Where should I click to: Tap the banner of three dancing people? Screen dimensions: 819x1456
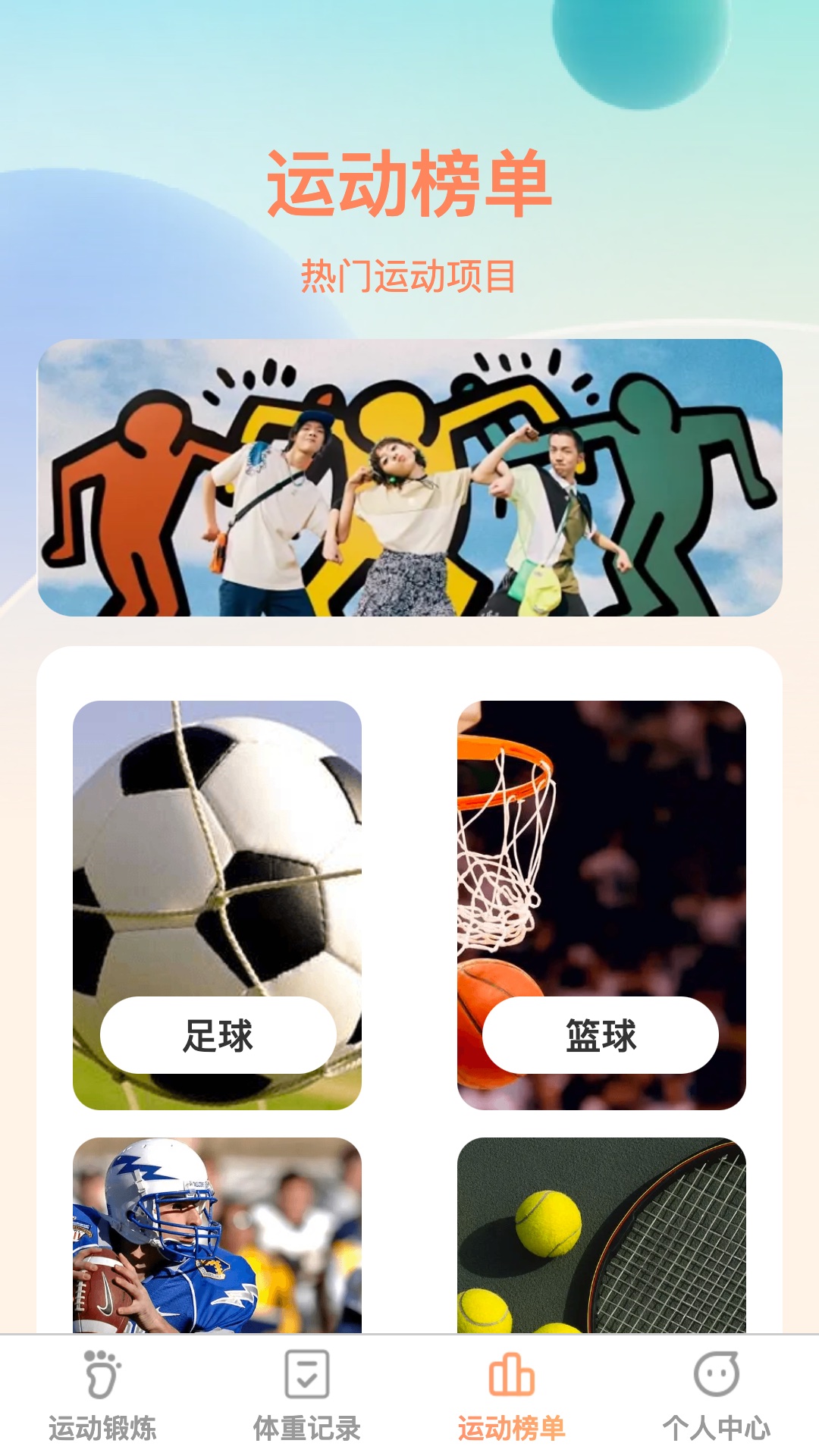409,478
